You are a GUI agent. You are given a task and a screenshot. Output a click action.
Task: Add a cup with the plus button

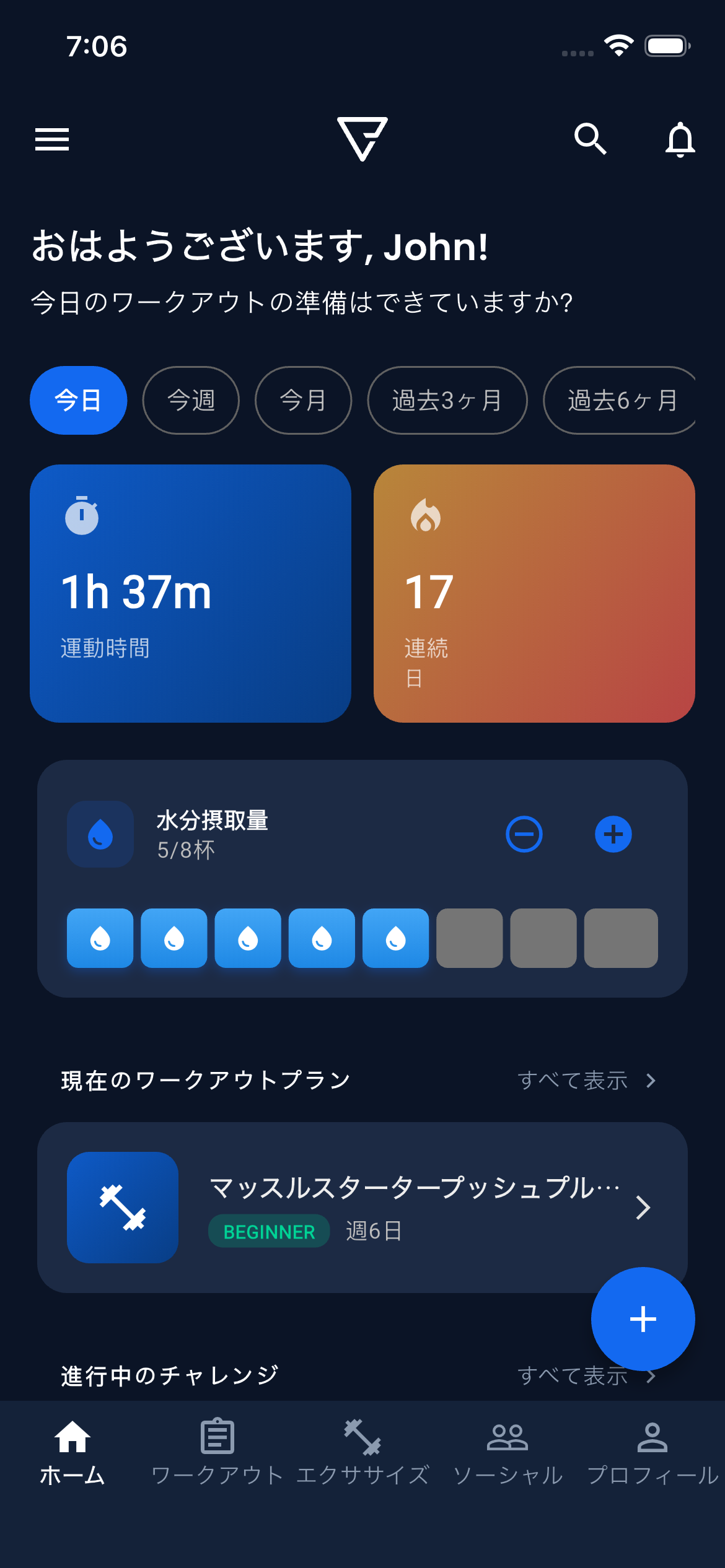tap(613, 834)
